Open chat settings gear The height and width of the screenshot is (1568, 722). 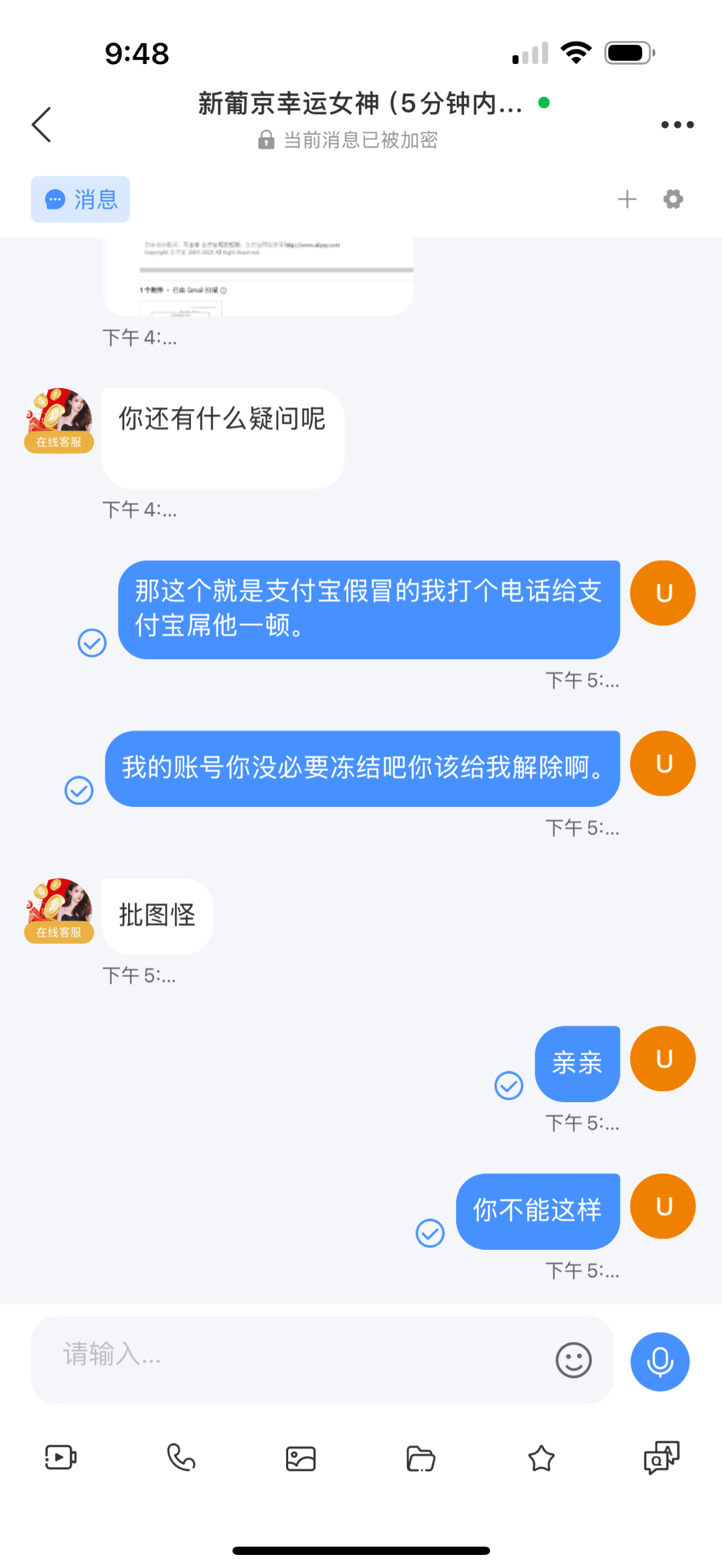click(x=673, y=199)
